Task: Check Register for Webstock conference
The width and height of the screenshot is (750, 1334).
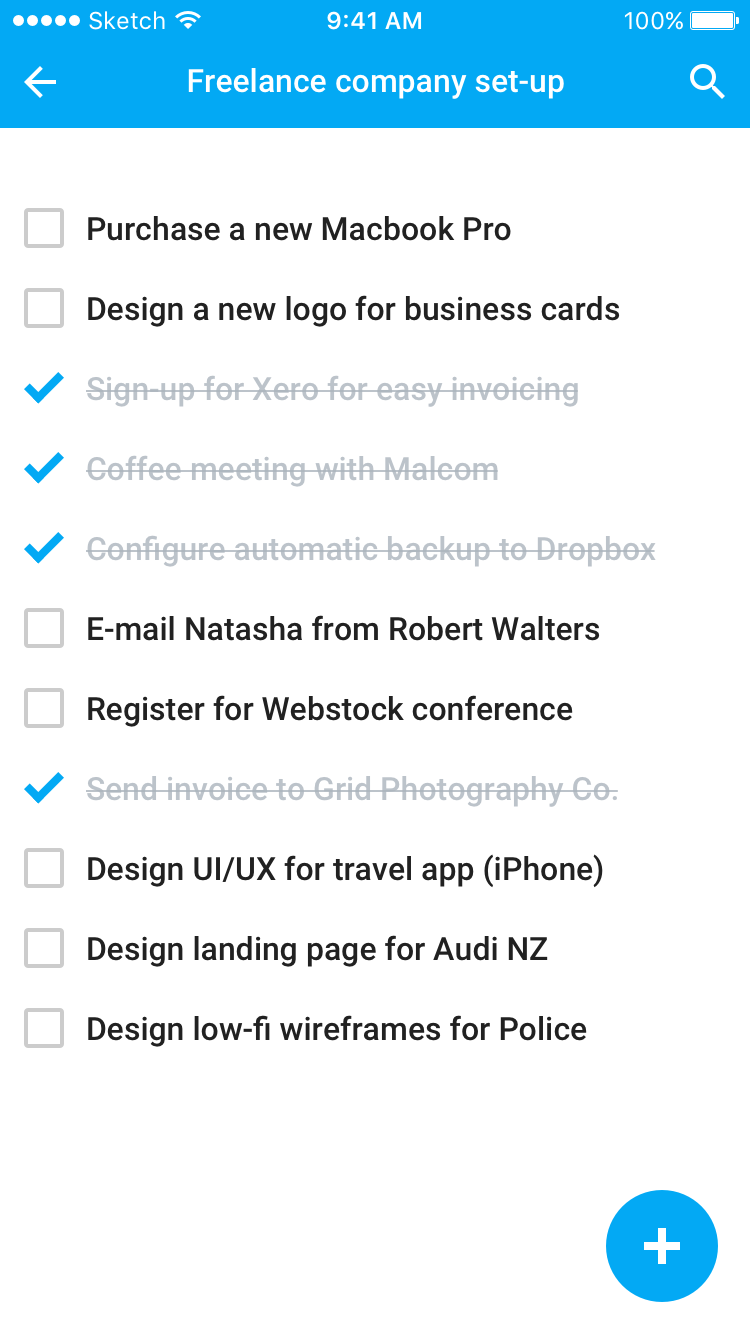Action: point(44,709)
